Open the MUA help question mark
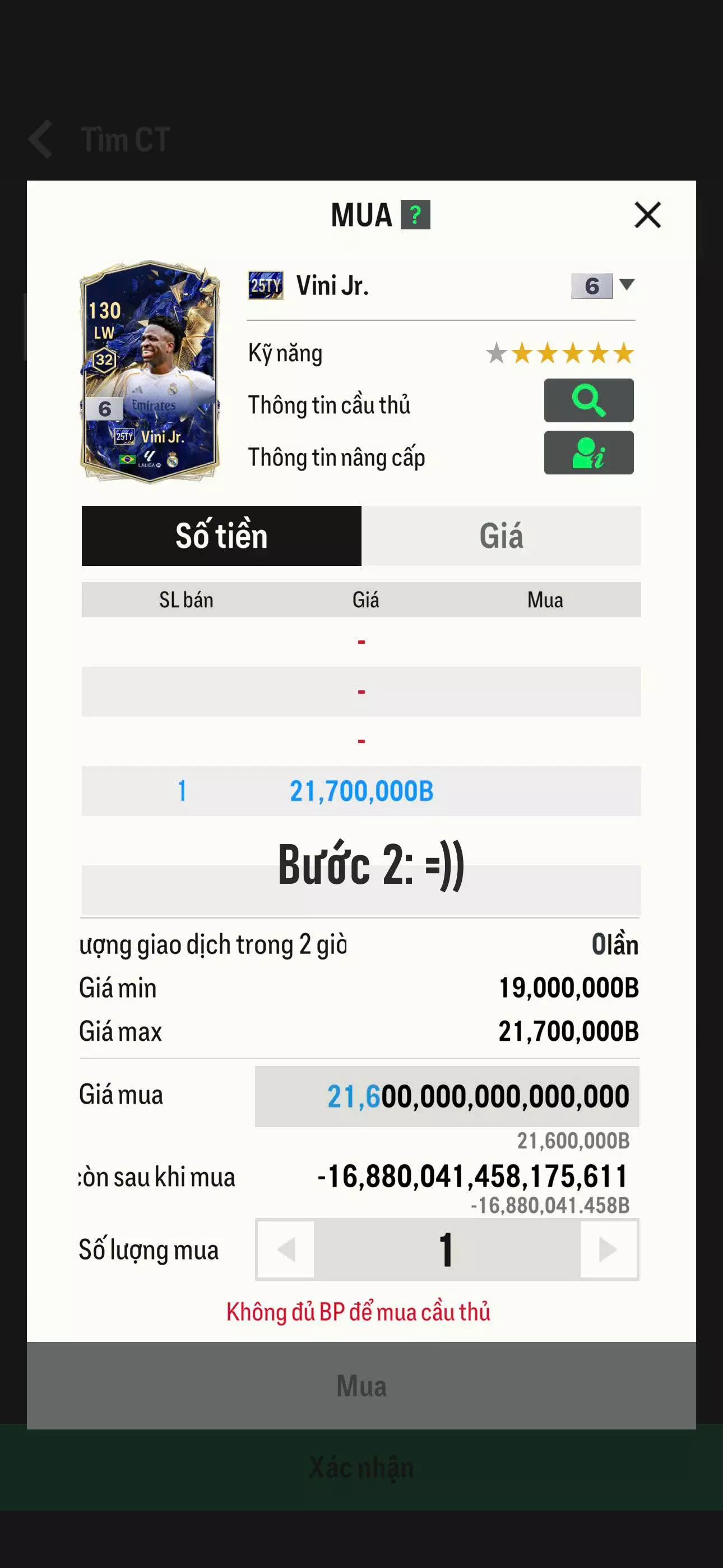Screen dimensions: 723x1568 [415, 215]
